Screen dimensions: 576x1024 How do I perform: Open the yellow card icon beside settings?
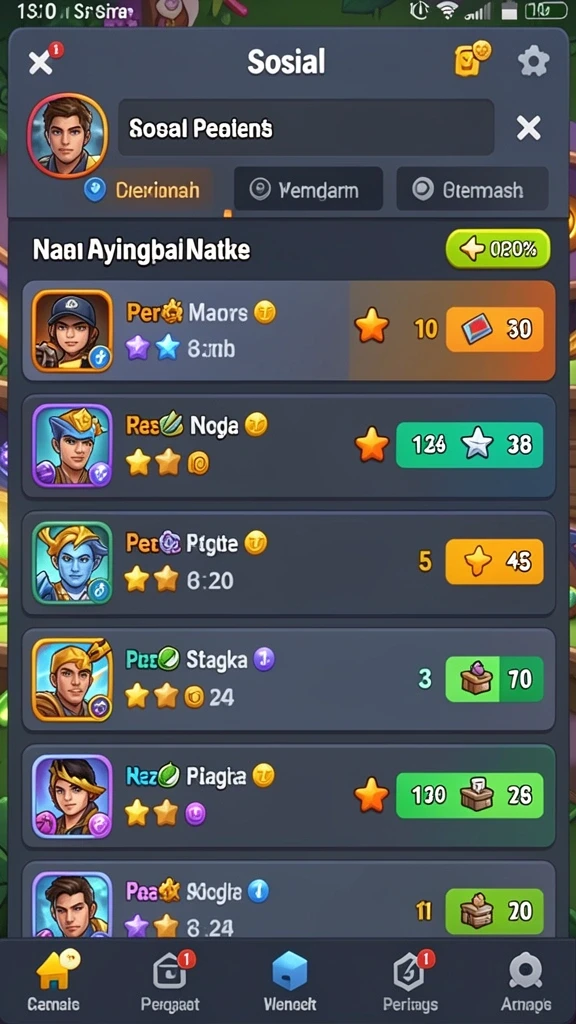coord(472,59)
